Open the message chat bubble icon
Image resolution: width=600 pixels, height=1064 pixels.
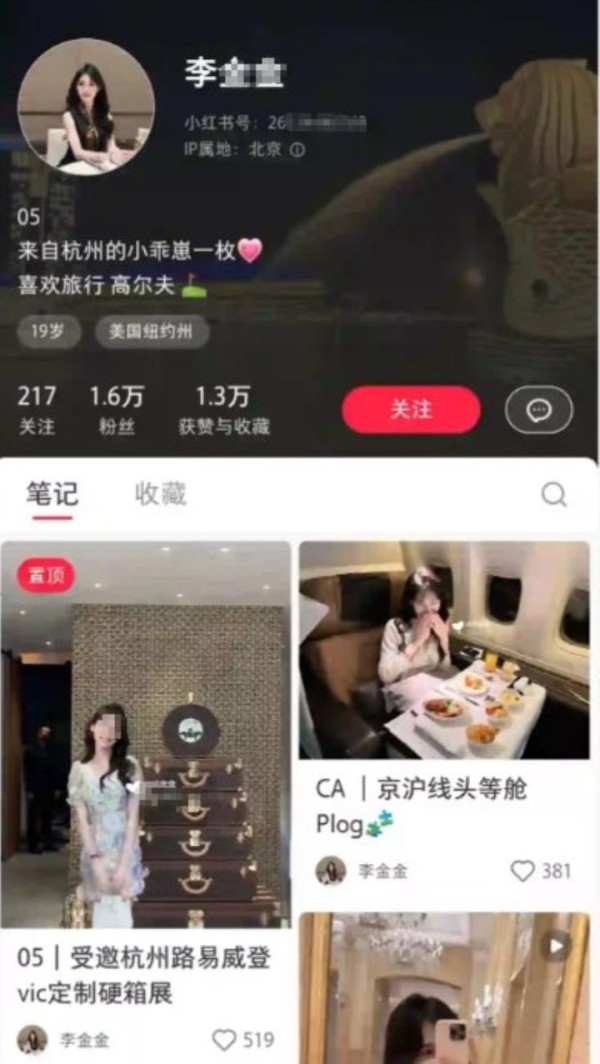pos(539,410)
